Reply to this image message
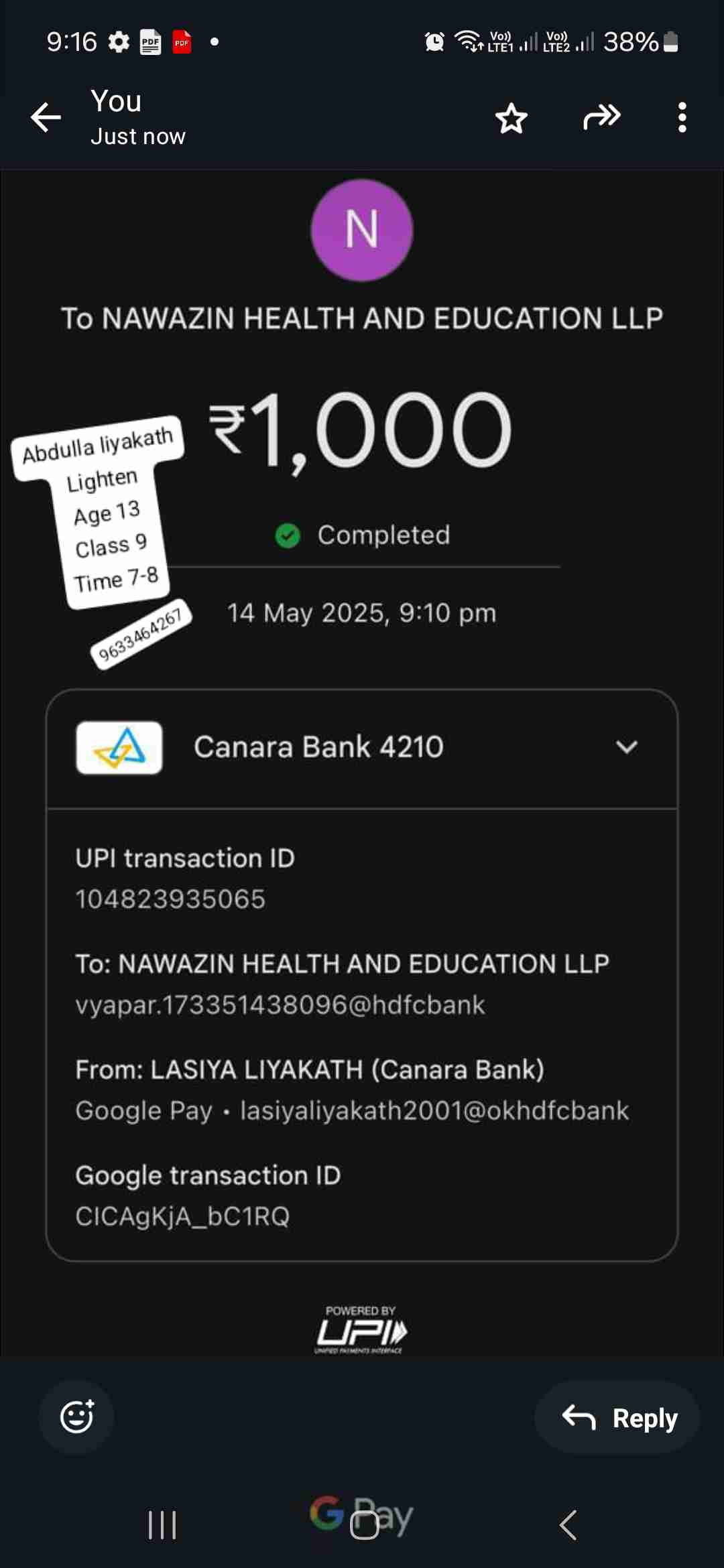 (x=617, y=1417)
